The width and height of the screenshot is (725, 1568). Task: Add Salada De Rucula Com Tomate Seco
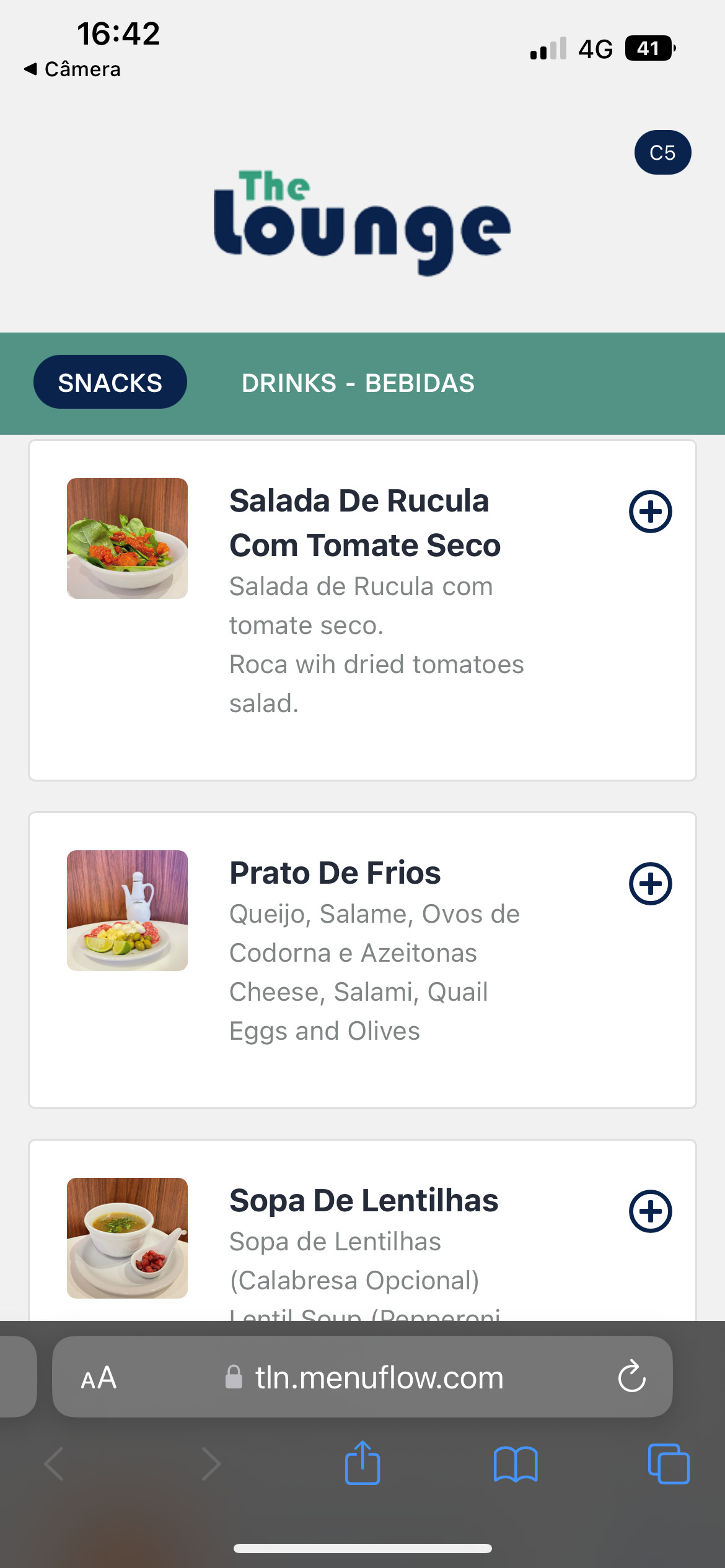pyautogui.click(x=650, y=512)
